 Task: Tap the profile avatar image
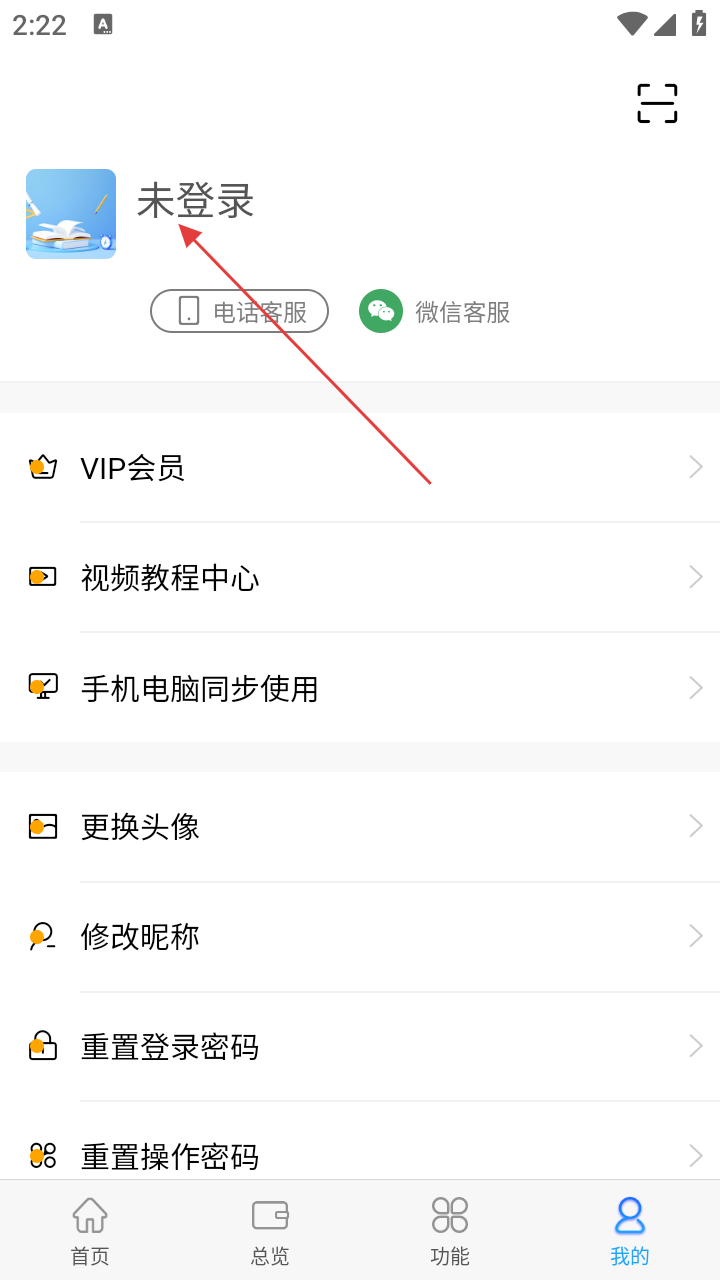pos(71,214)
